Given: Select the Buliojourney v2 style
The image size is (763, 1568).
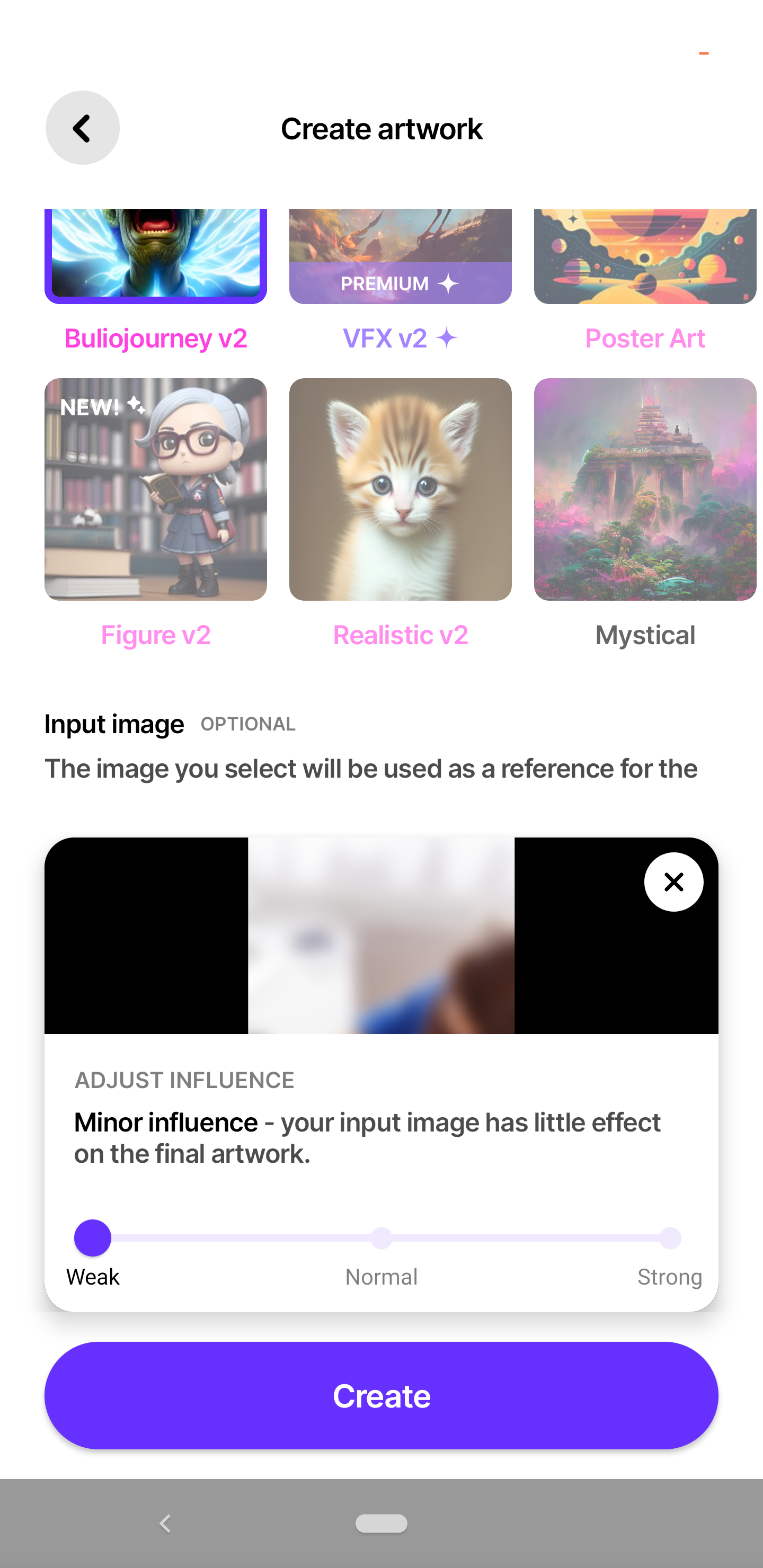Looking at the screenshot, I should (155, 256).
